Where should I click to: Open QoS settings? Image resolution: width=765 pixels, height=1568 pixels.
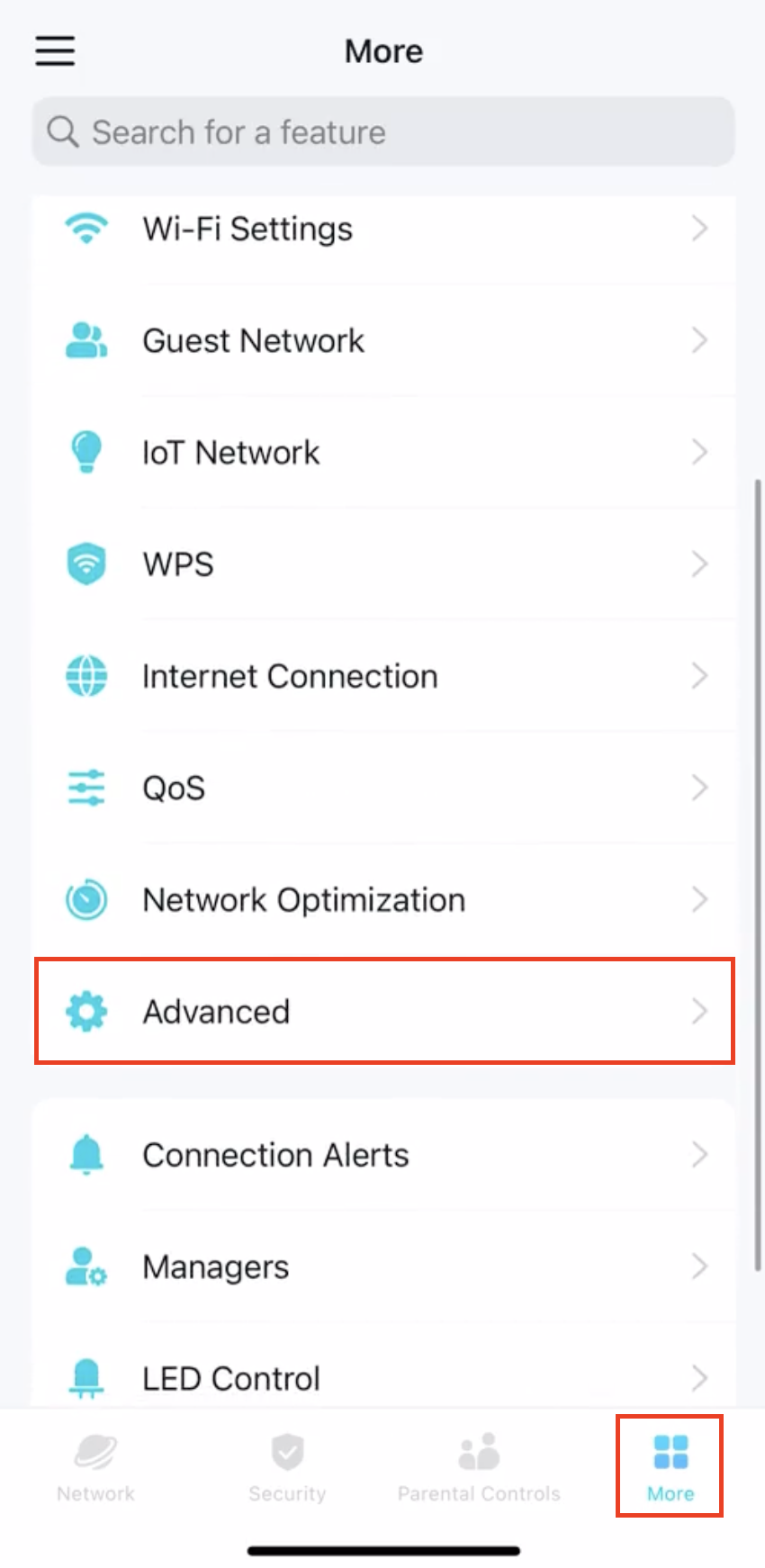pos(383,788)
